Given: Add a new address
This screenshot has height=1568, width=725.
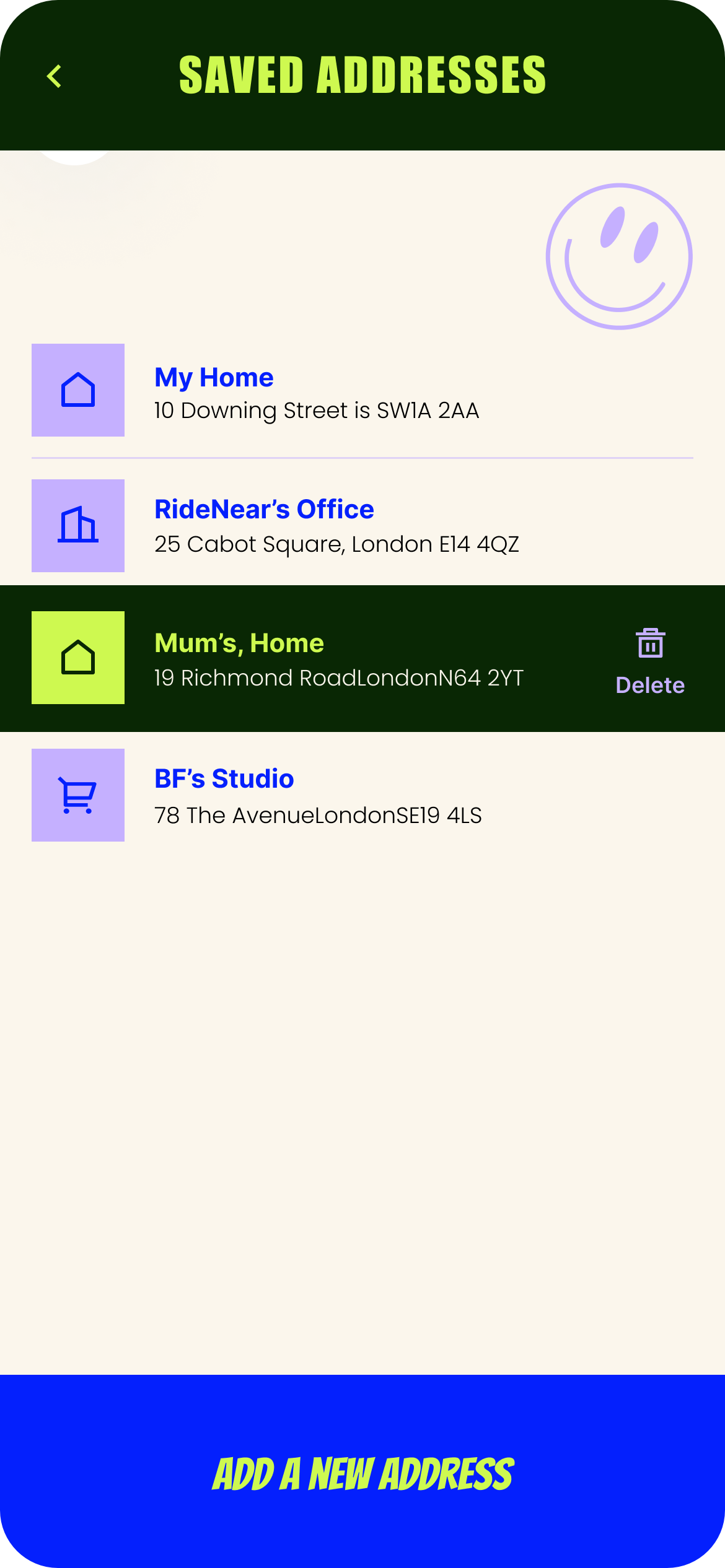Looking at the screenshot, I should pos(362,1473).
